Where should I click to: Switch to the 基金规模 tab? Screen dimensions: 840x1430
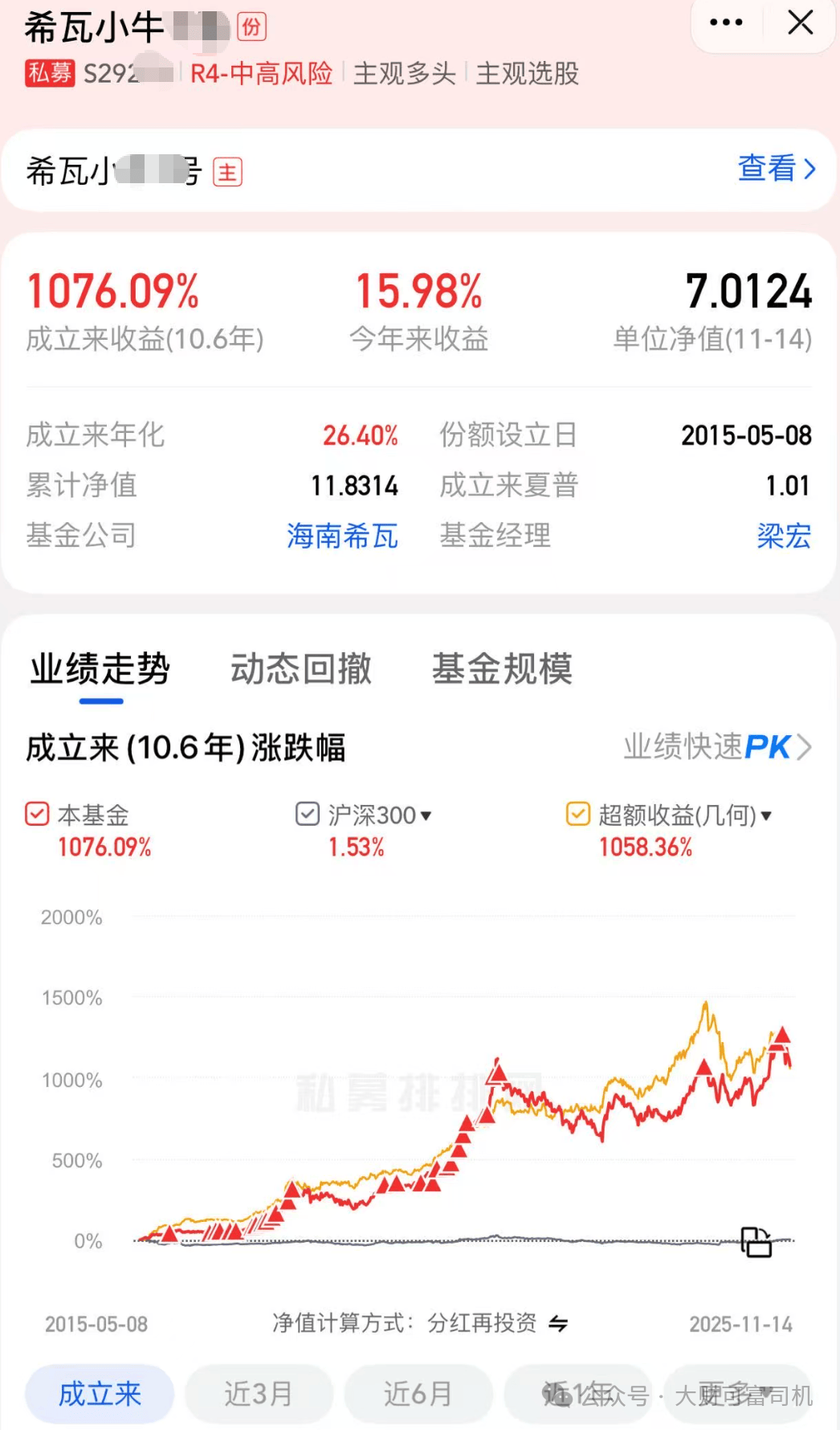click(502, 669)
